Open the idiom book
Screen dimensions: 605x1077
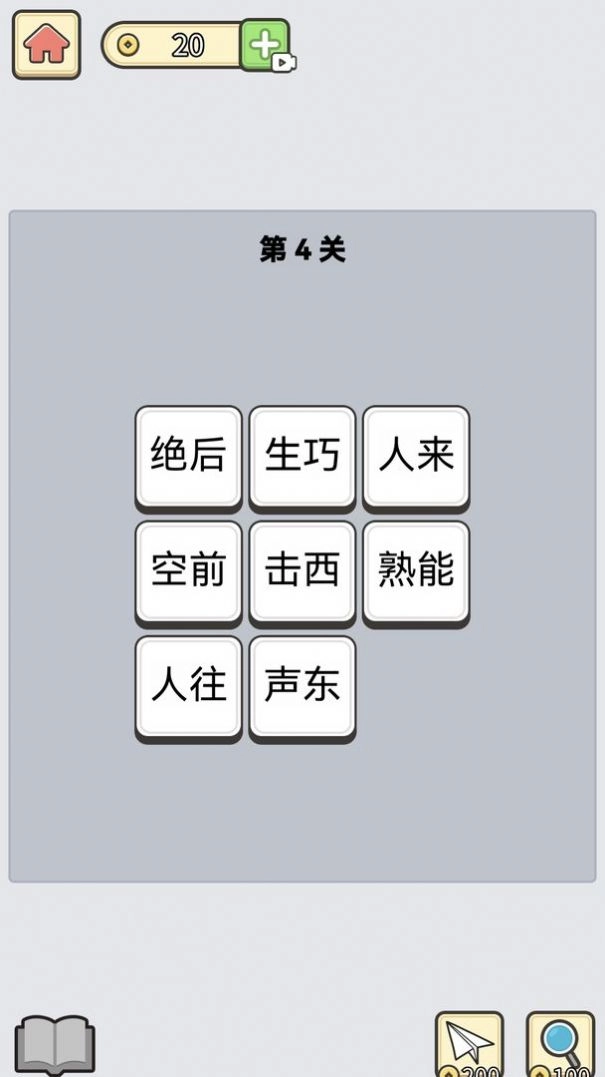pyautogui.click(x=55, y=1046)
